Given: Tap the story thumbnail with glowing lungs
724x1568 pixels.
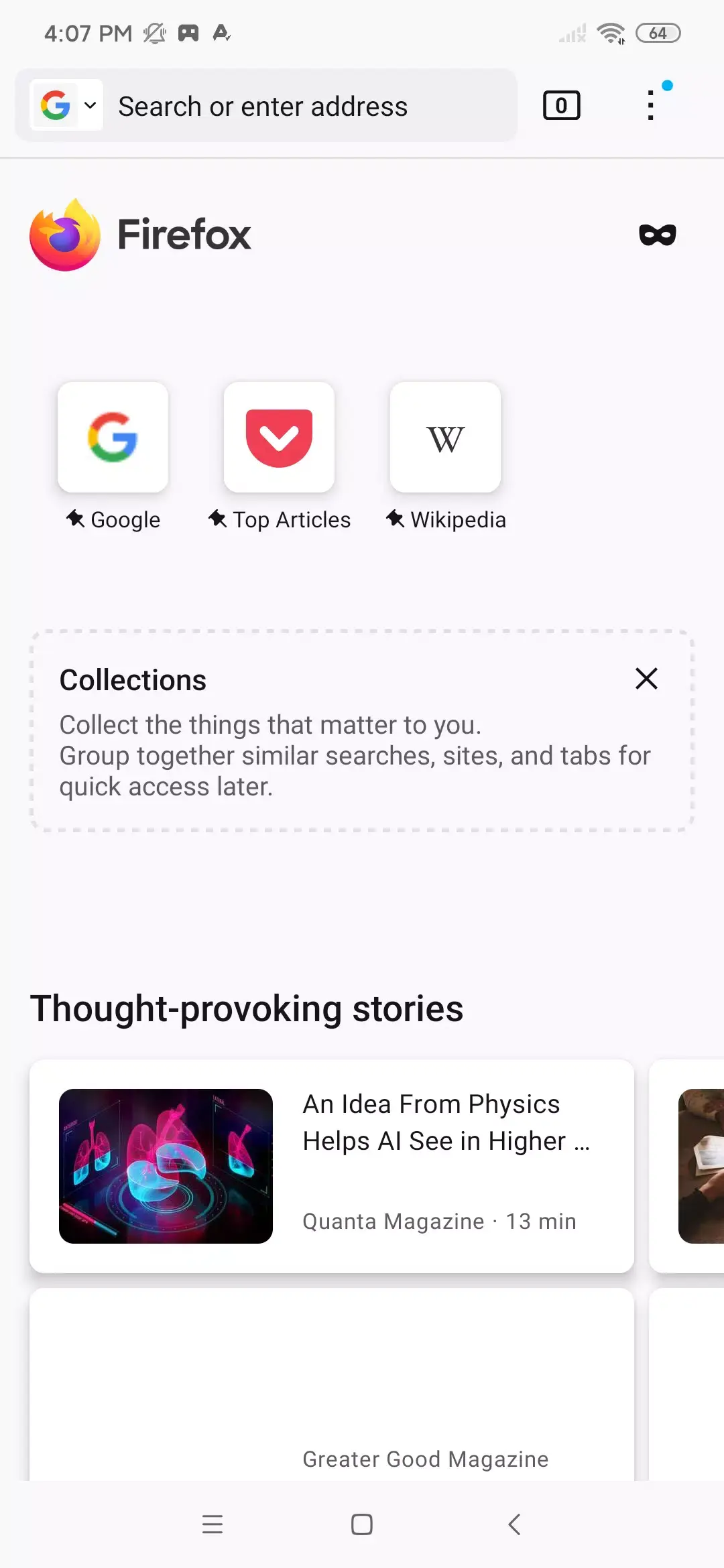Looking at the screenshot, I should (x=165, y=1165).
